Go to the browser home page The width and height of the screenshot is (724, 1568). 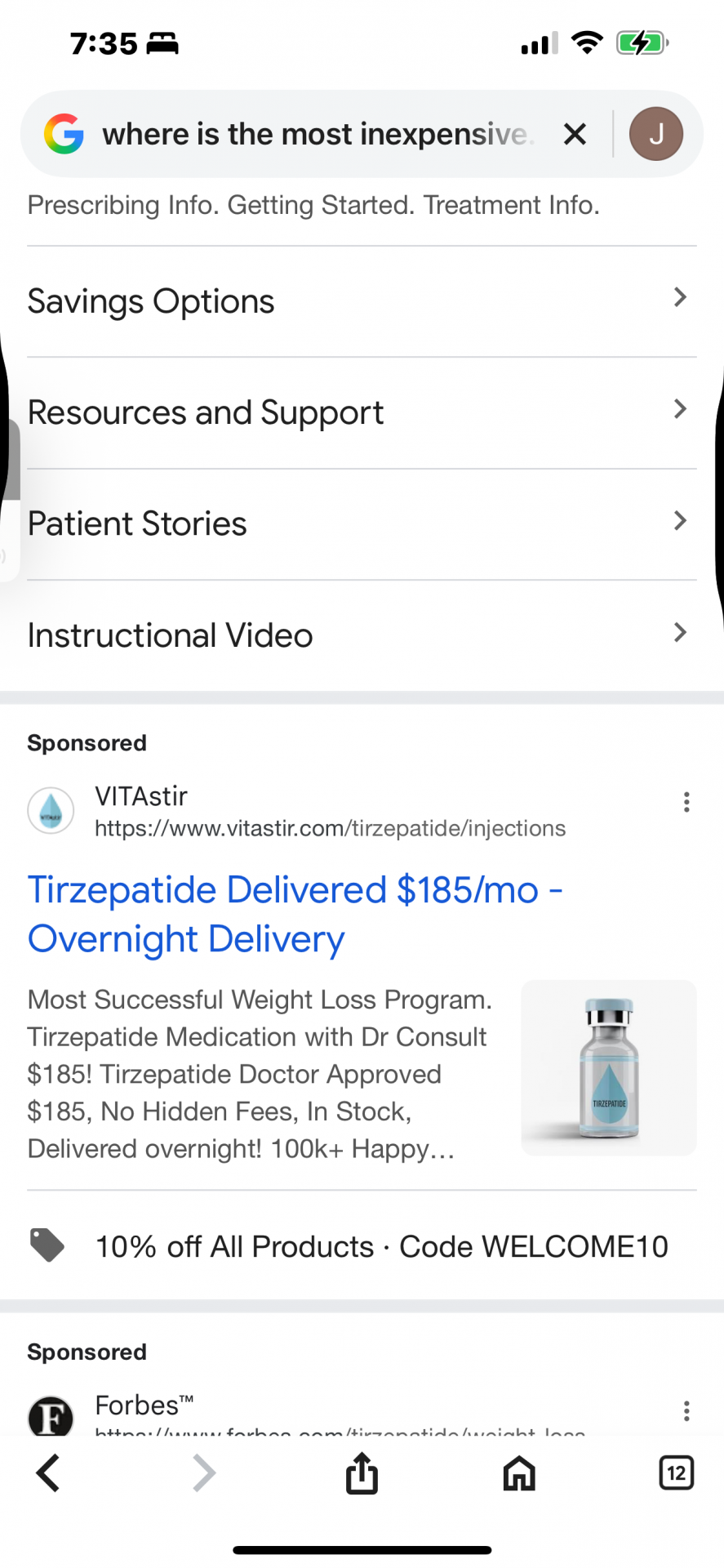tap(519, 1473)
